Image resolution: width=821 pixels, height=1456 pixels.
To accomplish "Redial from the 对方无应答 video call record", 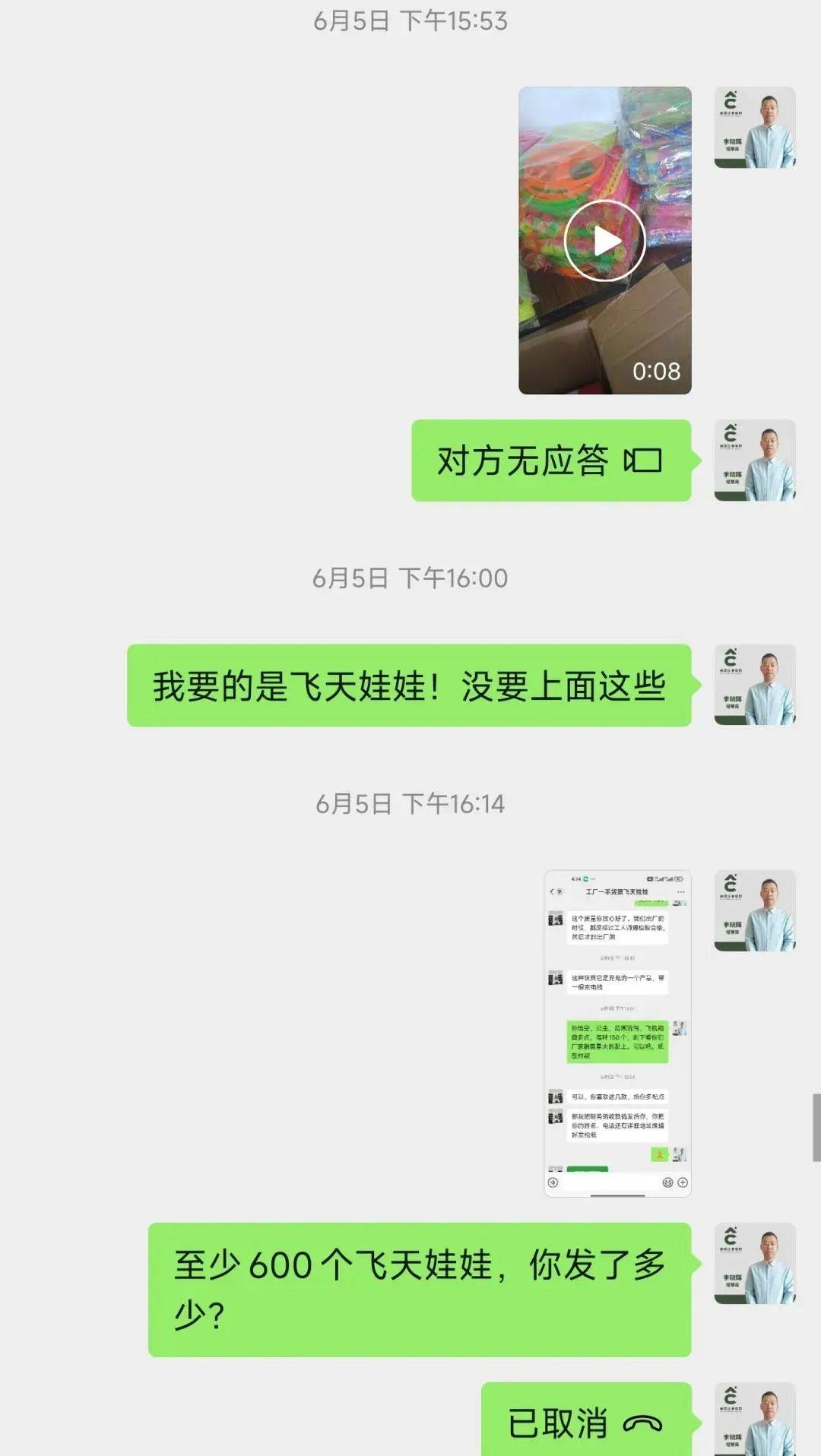I will (551, 461).
